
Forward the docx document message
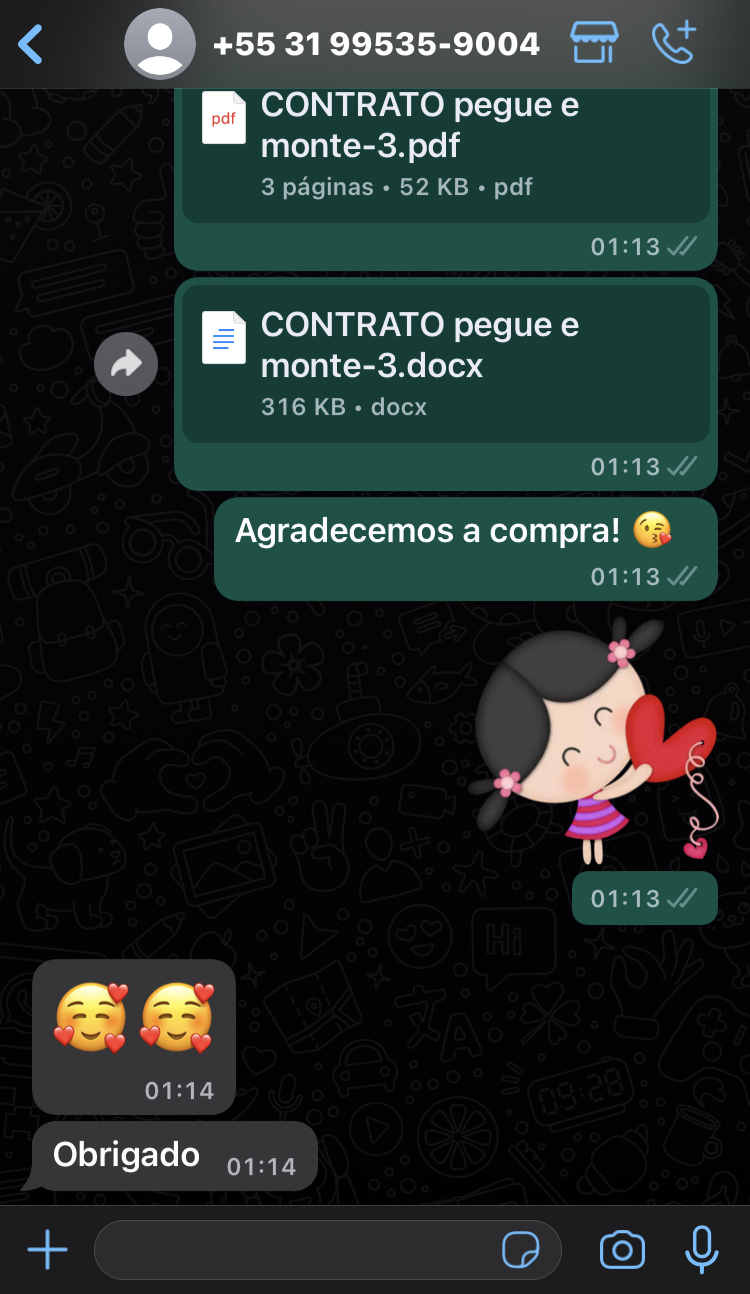126,365
